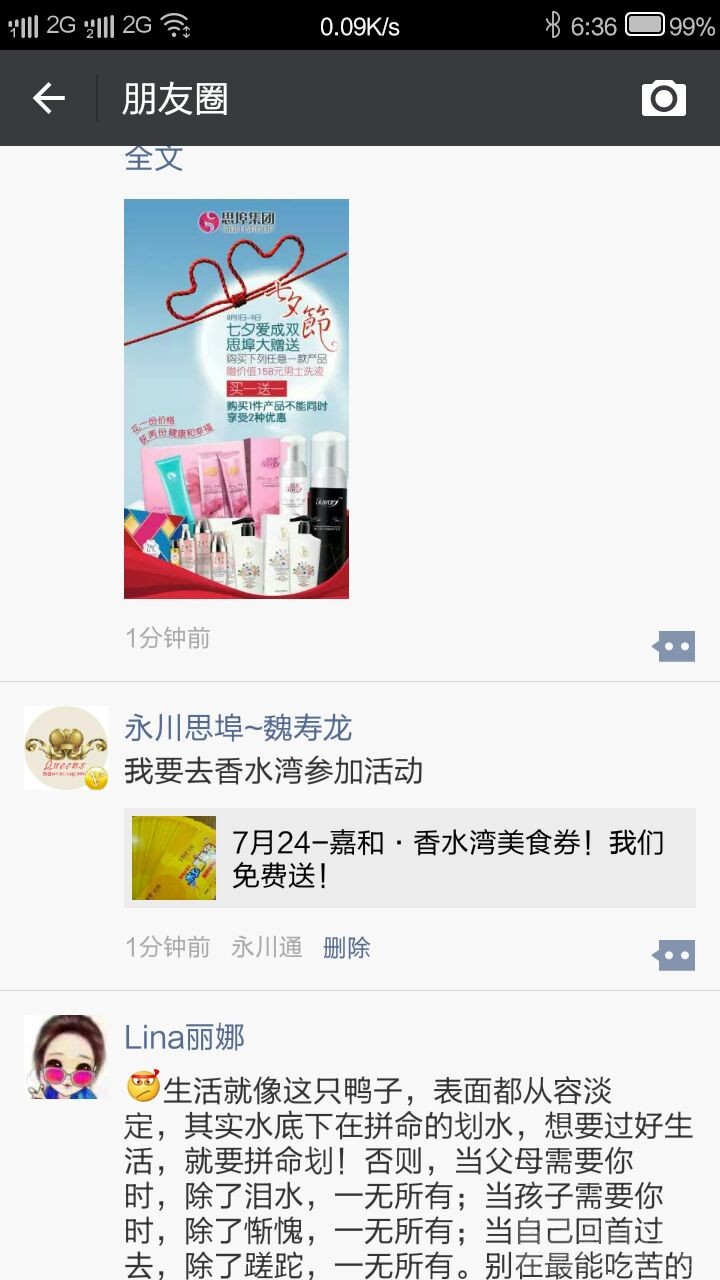Open Lina丽娜's profile avatar
The width and height of the screenshot is (720, 1280).
66,1057
